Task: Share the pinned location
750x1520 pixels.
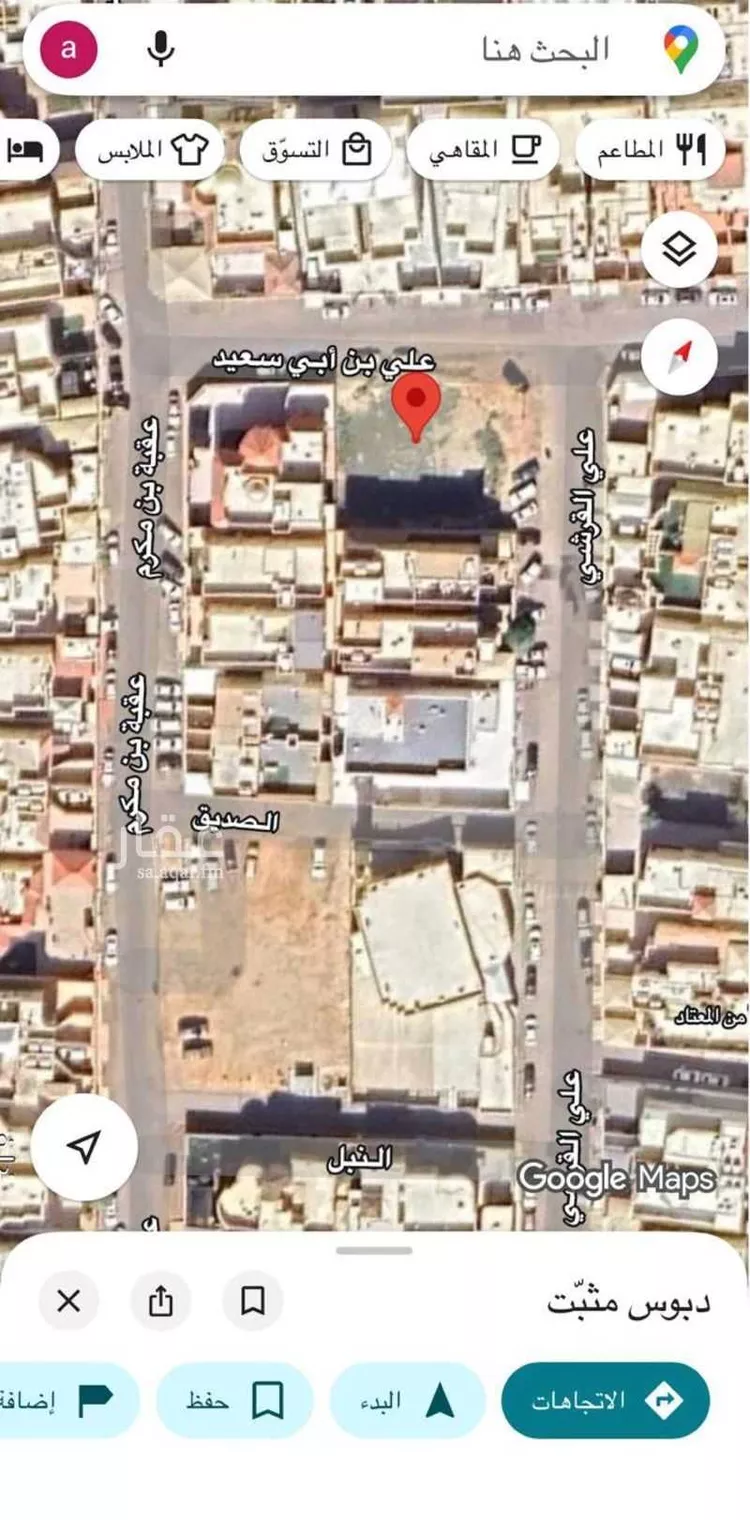Action: (160, 1301)
